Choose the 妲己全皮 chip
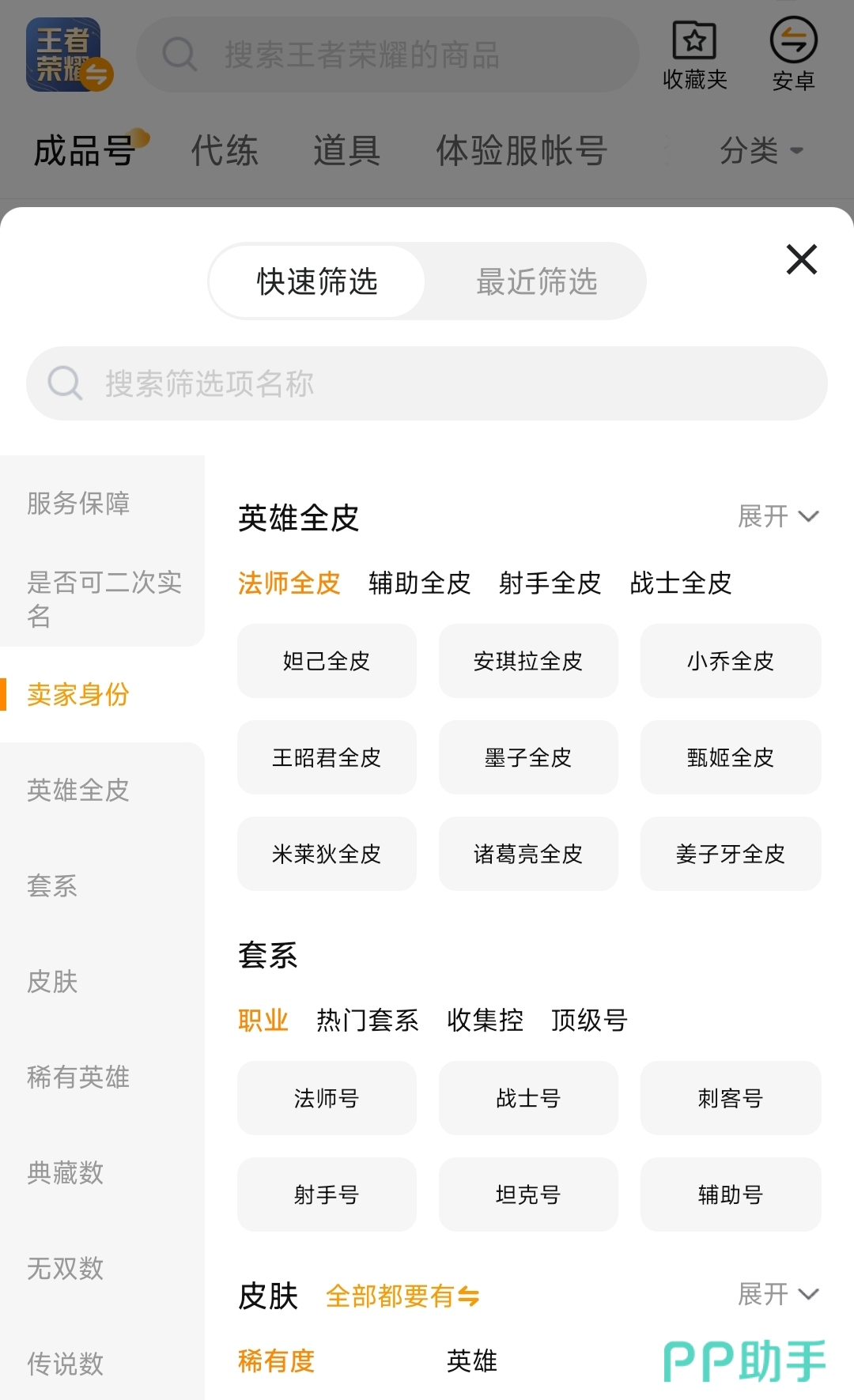Viewport: 854px width, 1400px height. coord(327,661)
